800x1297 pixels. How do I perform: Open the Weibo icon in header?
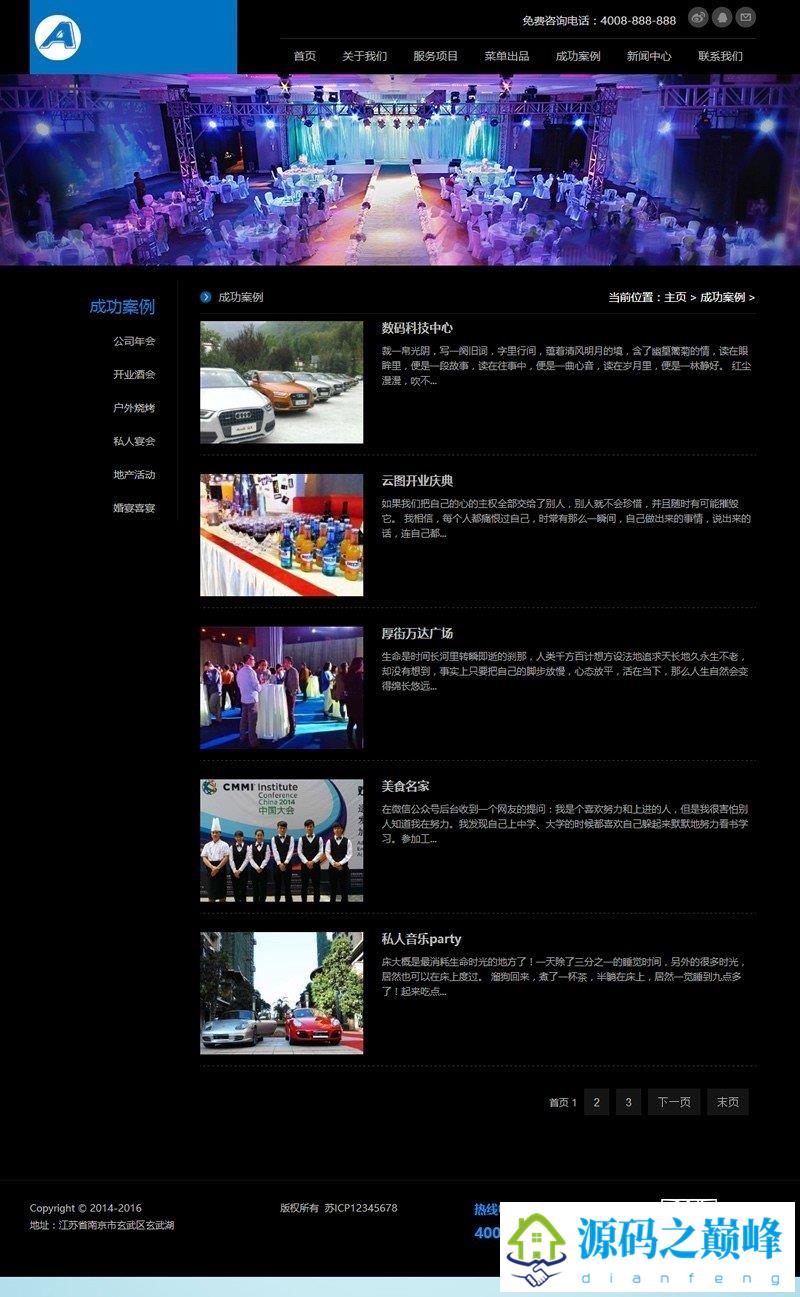coord(699,18)
